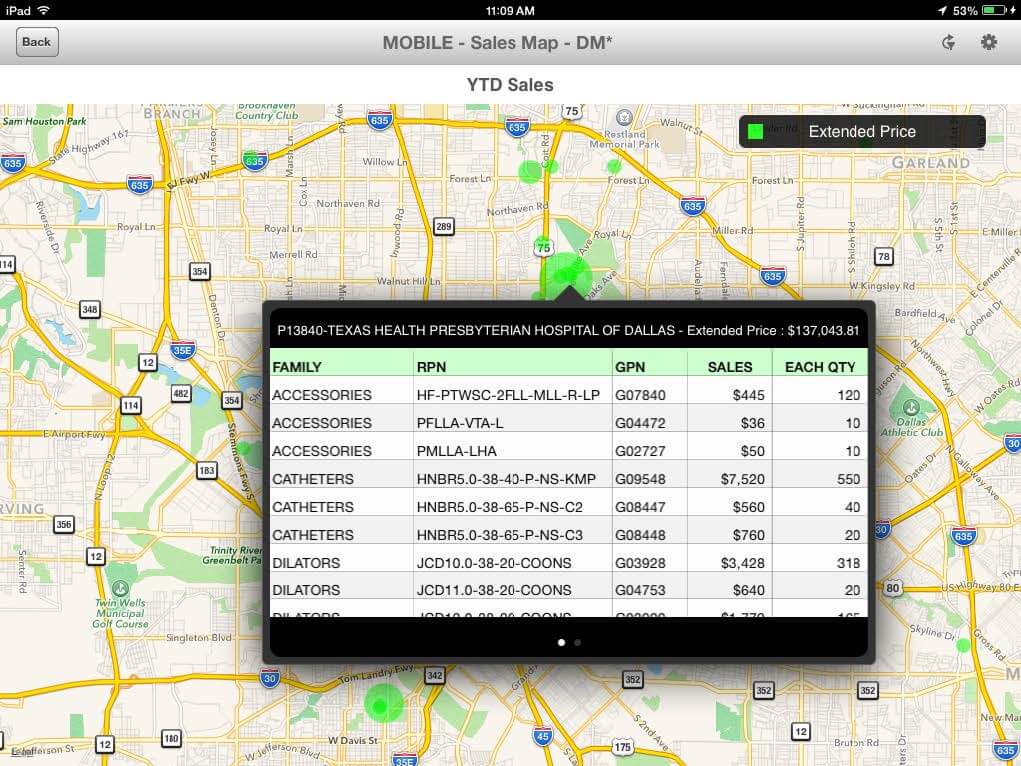1021x766 pixels.
Task: Tap the Extended Price legend entry
Action: coord(861,131)
